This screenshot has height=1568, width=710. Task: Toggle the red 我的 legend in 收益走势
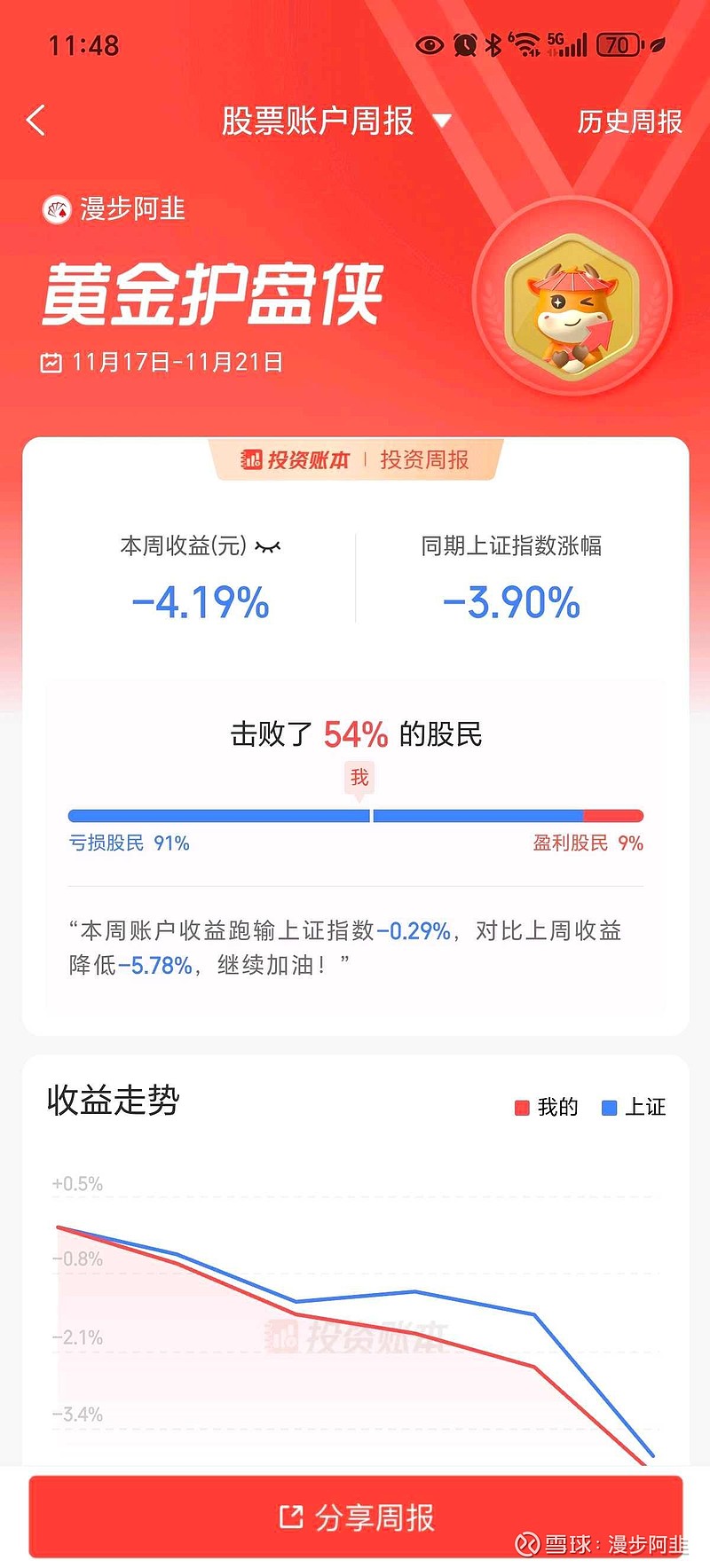542,1107
